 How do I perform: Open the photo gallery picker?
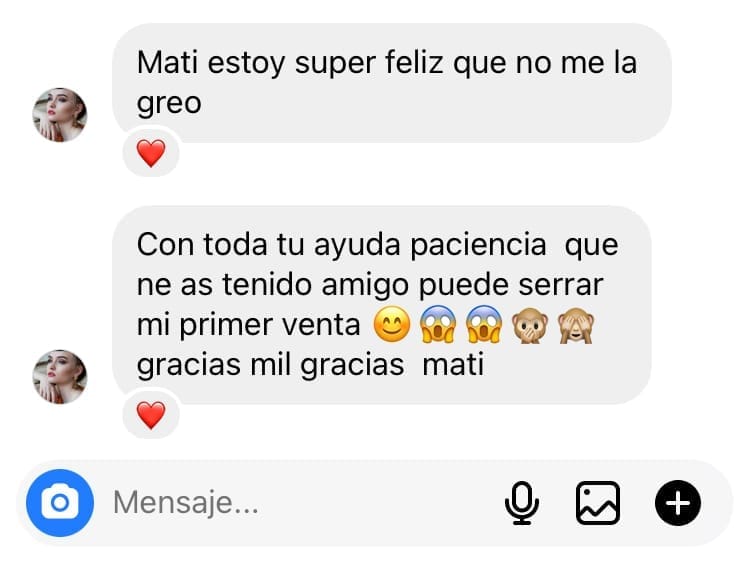pos(598,502)
